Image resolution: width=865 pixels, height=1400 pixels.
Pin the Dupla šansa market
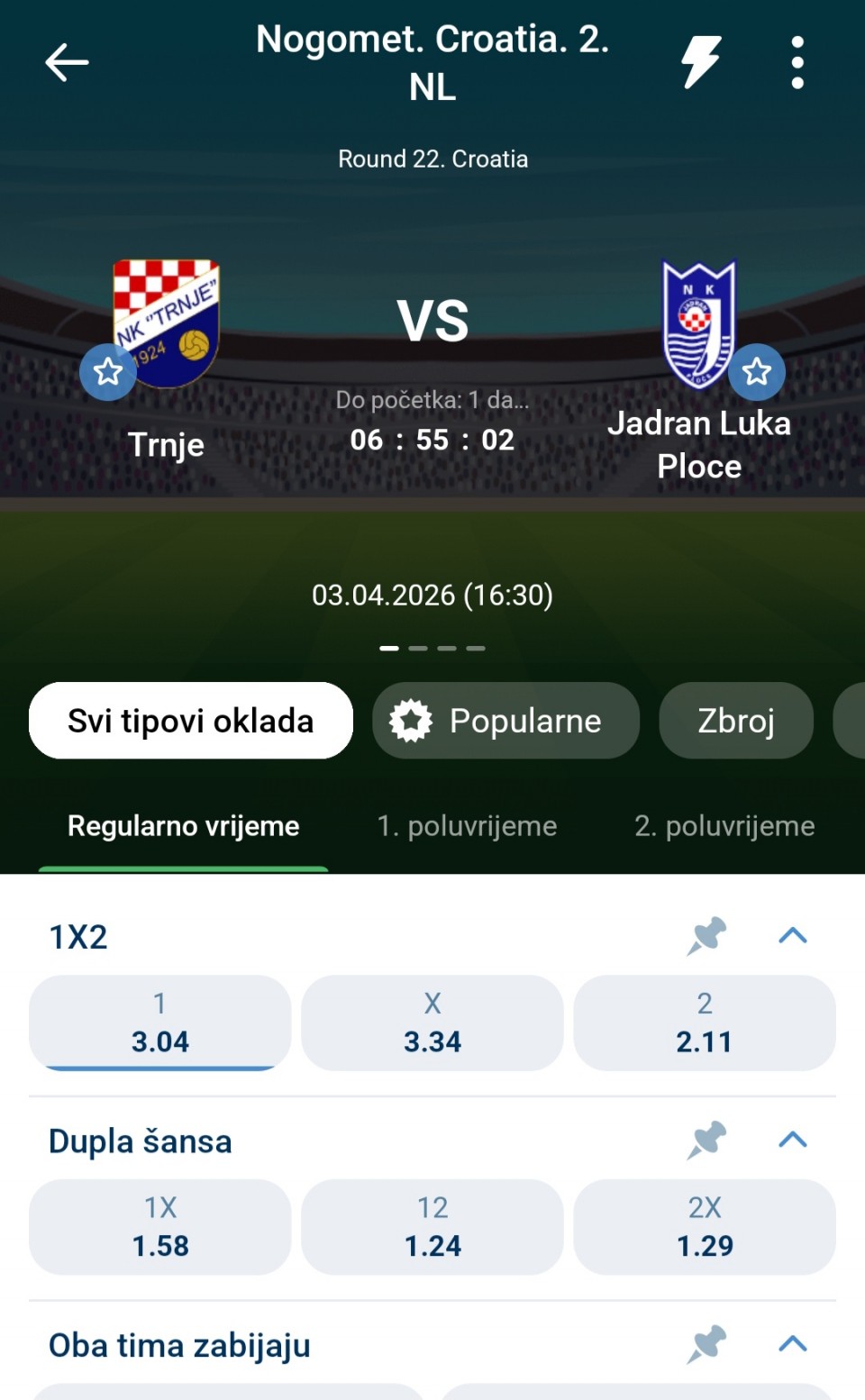tap(706, 1141)
